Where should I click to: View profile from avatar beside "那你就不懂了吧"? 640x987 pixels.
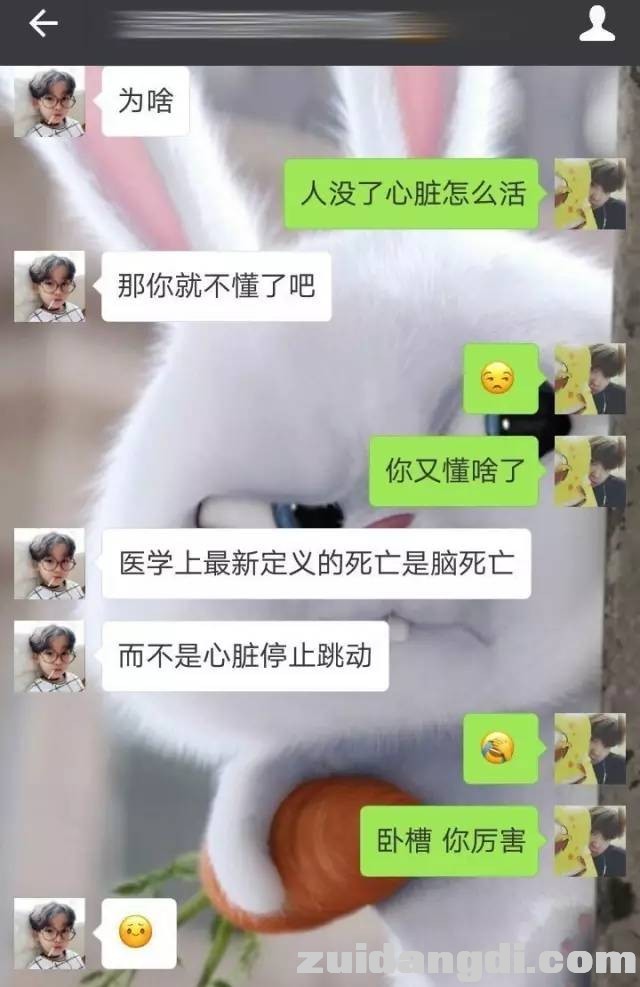pyautogui.click(x=49, y=286)
